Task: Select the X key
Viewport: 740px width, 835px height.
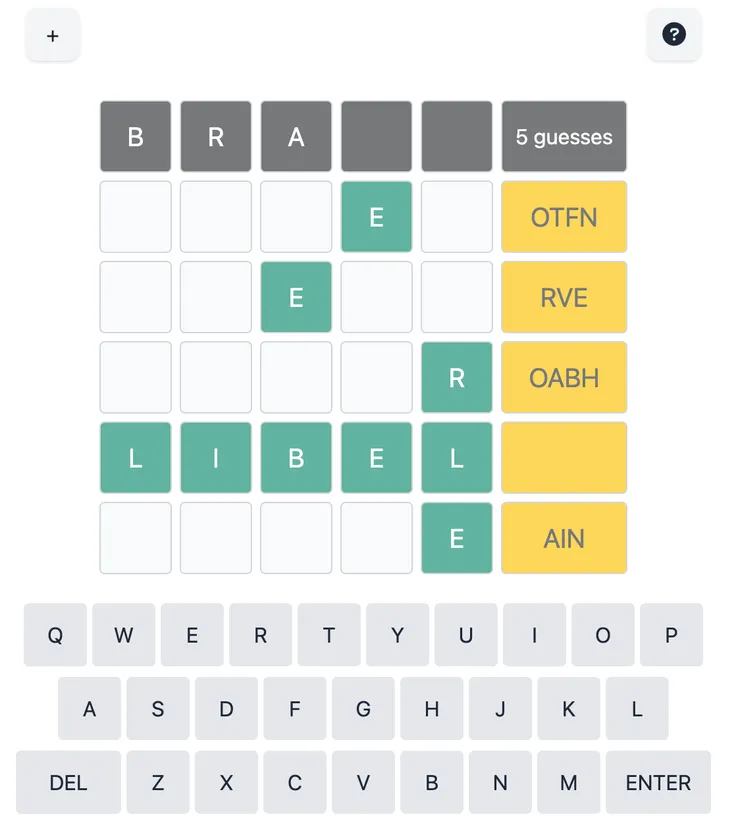Action: [226, 783]
